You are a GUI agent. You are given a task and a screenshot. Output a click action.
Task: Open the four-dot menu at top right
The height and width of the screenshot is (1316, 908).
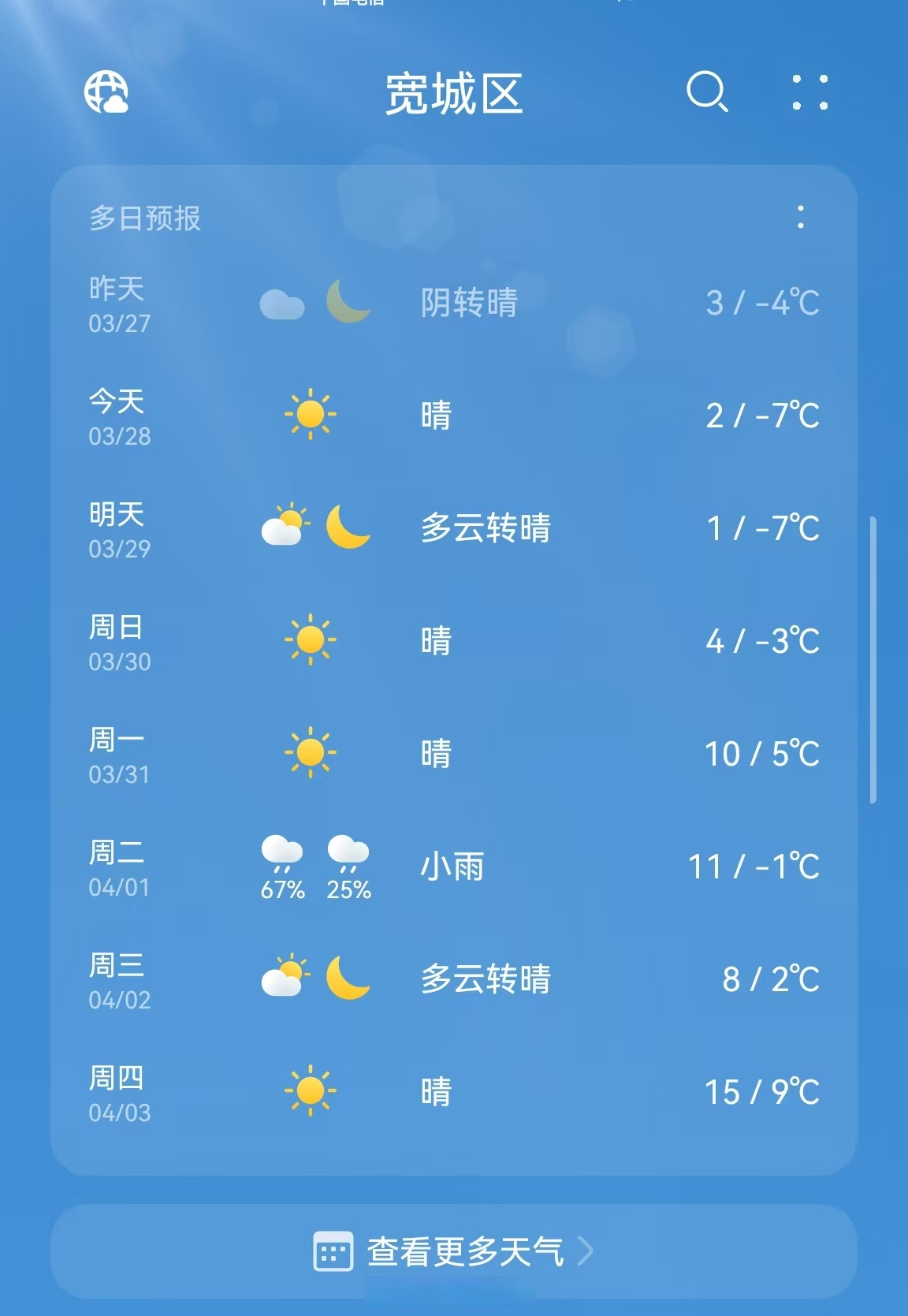pos(809,92)
